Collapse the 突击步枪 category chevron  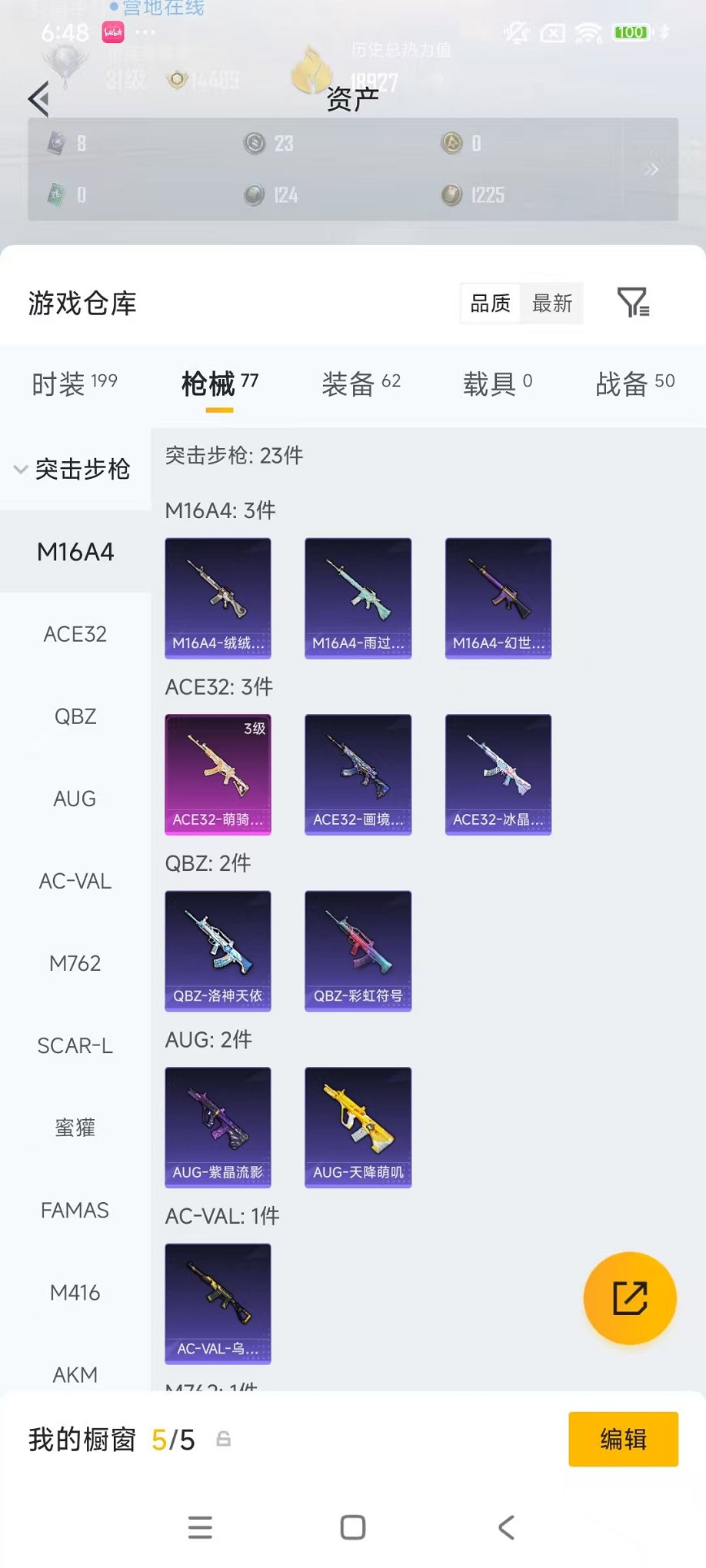click(x=21, y=470)
